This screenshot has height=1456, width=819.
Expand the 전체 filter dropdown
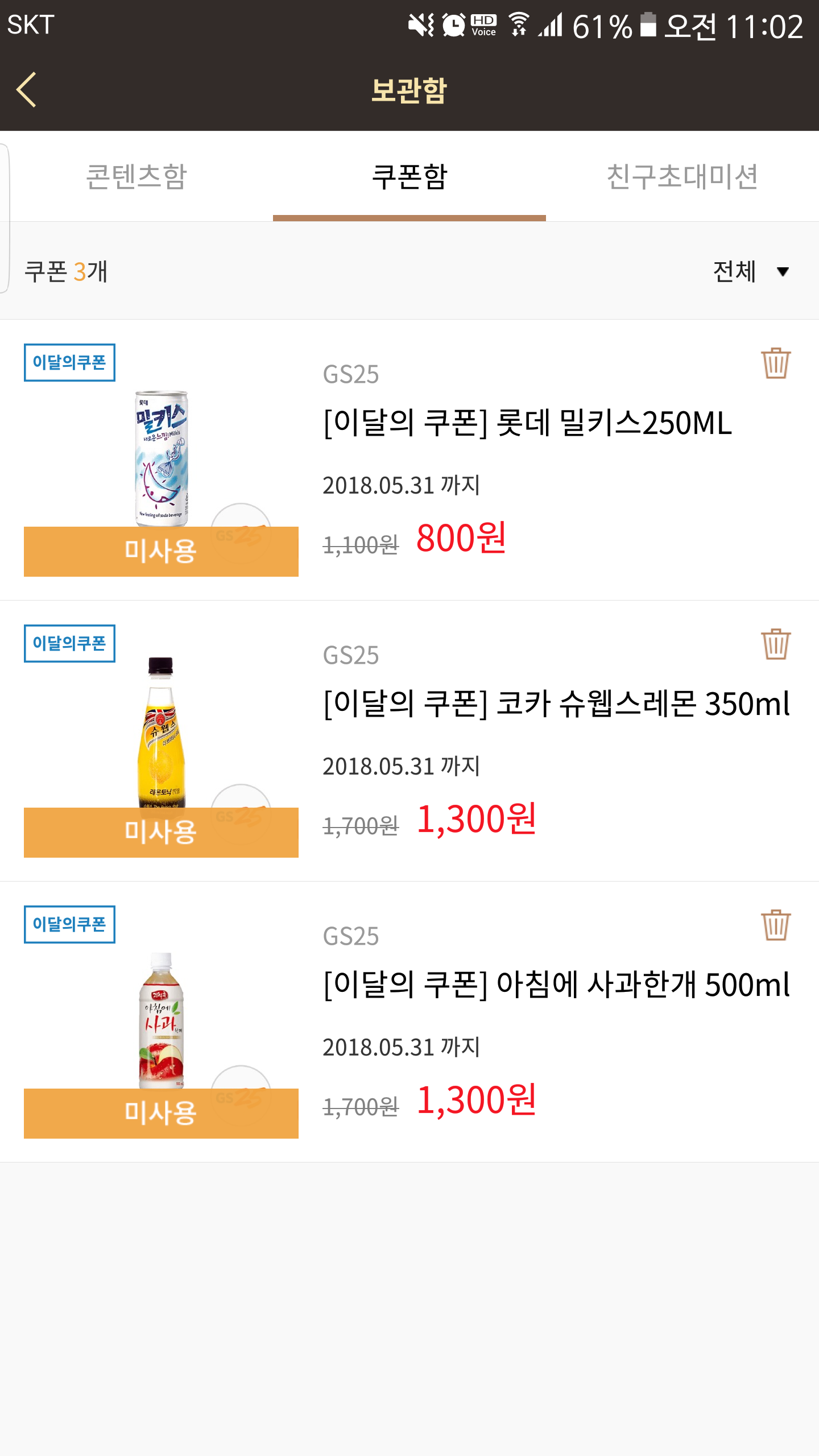[751, 271]
